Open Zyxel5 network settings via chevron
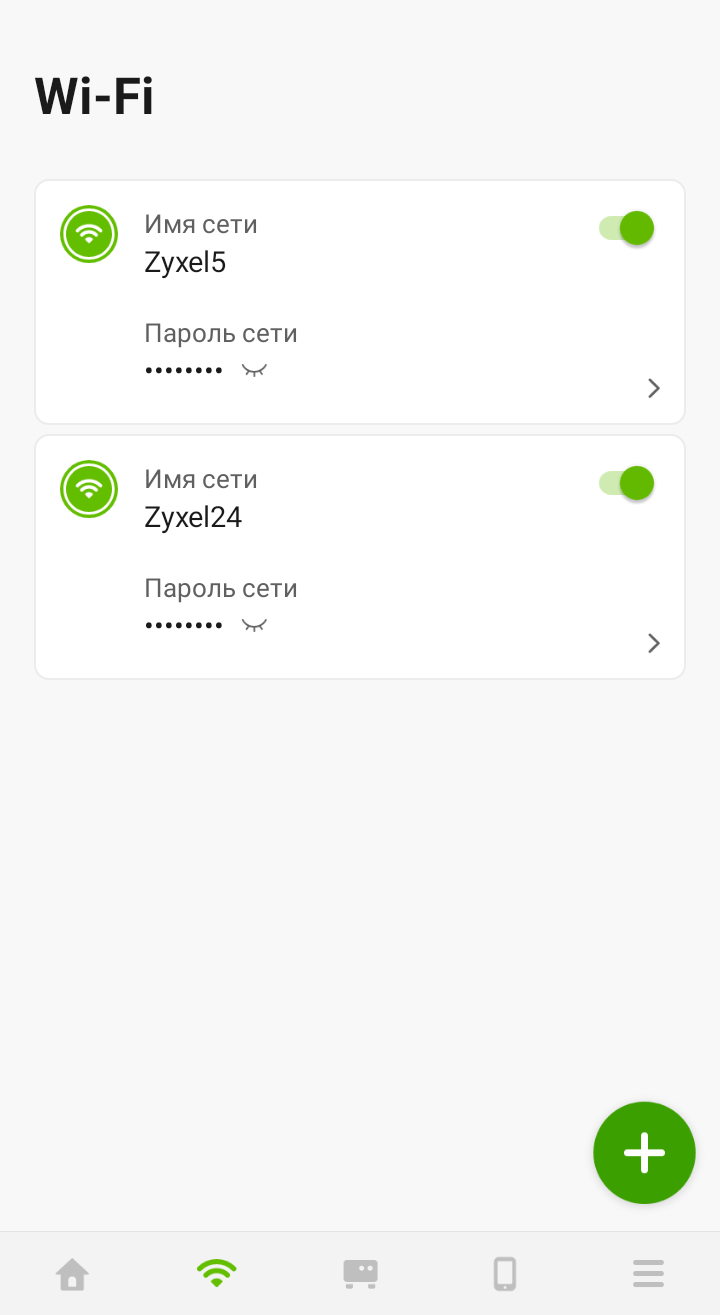Image resolution: width=720 pixels, height=1315 pixels. pyautogui.click(x=654, y=388)
